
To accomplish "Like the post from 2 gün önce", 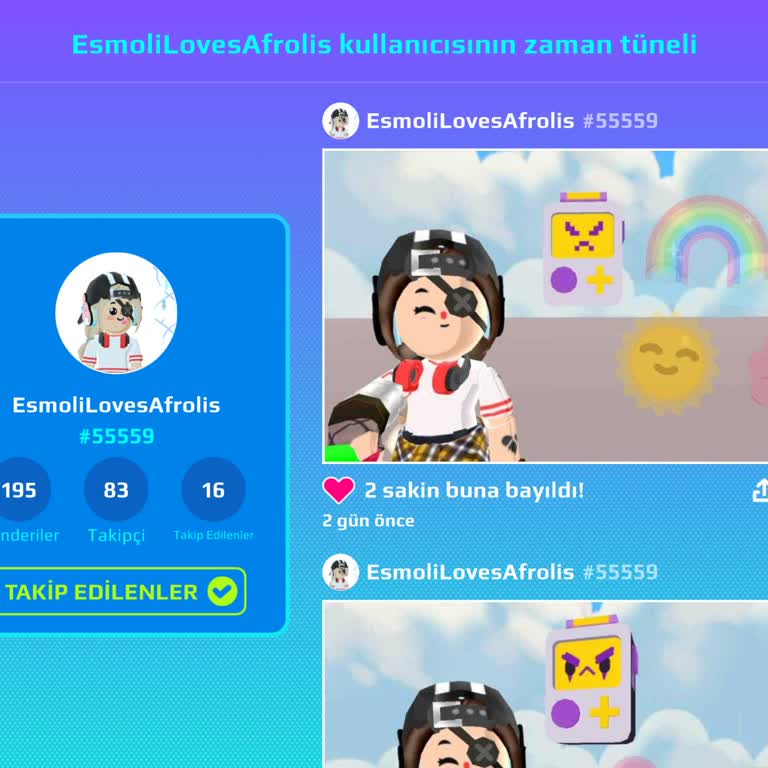I will point(339,490).
